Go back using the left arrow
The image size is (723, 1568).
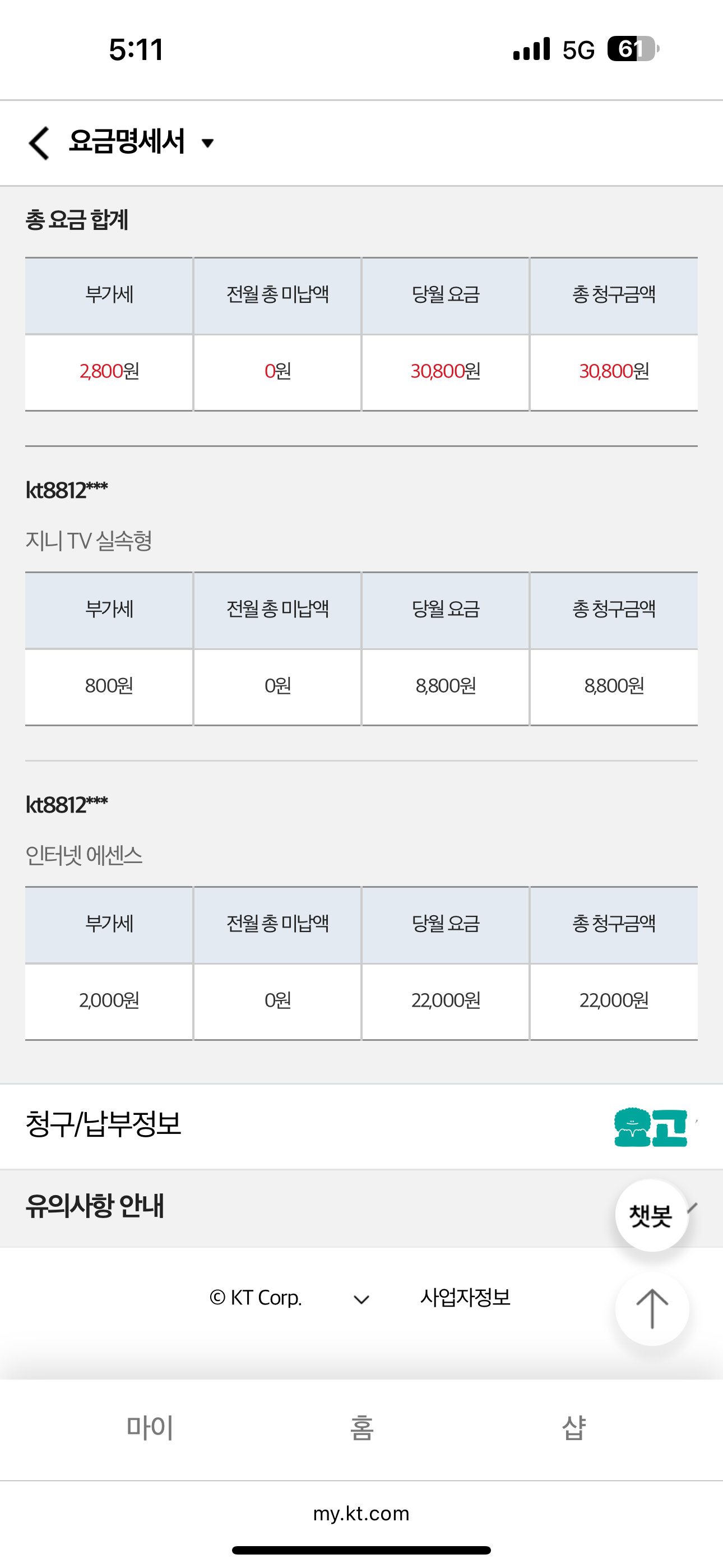point(39,143)
